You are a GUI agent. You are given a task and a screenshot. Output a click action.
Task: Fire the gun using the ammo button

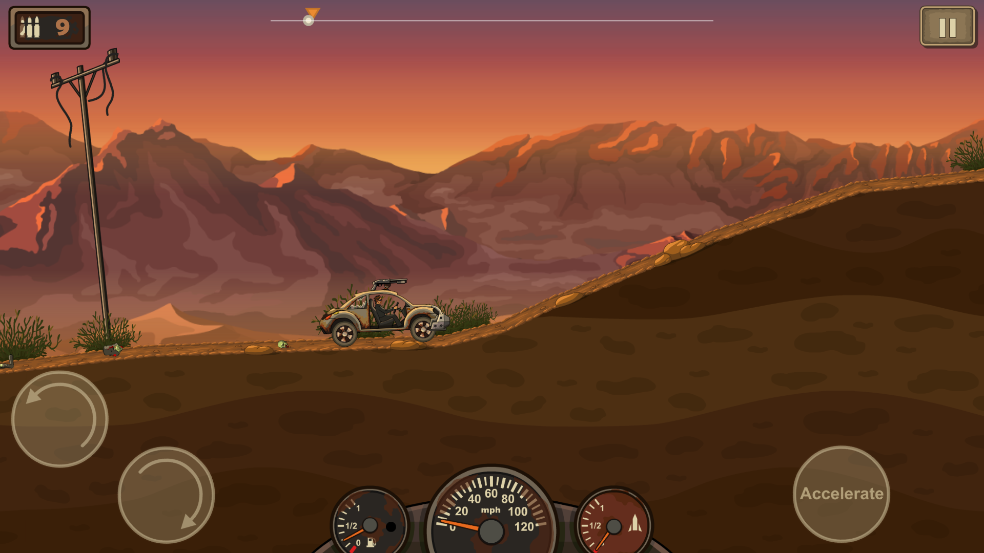coord(49,27)
